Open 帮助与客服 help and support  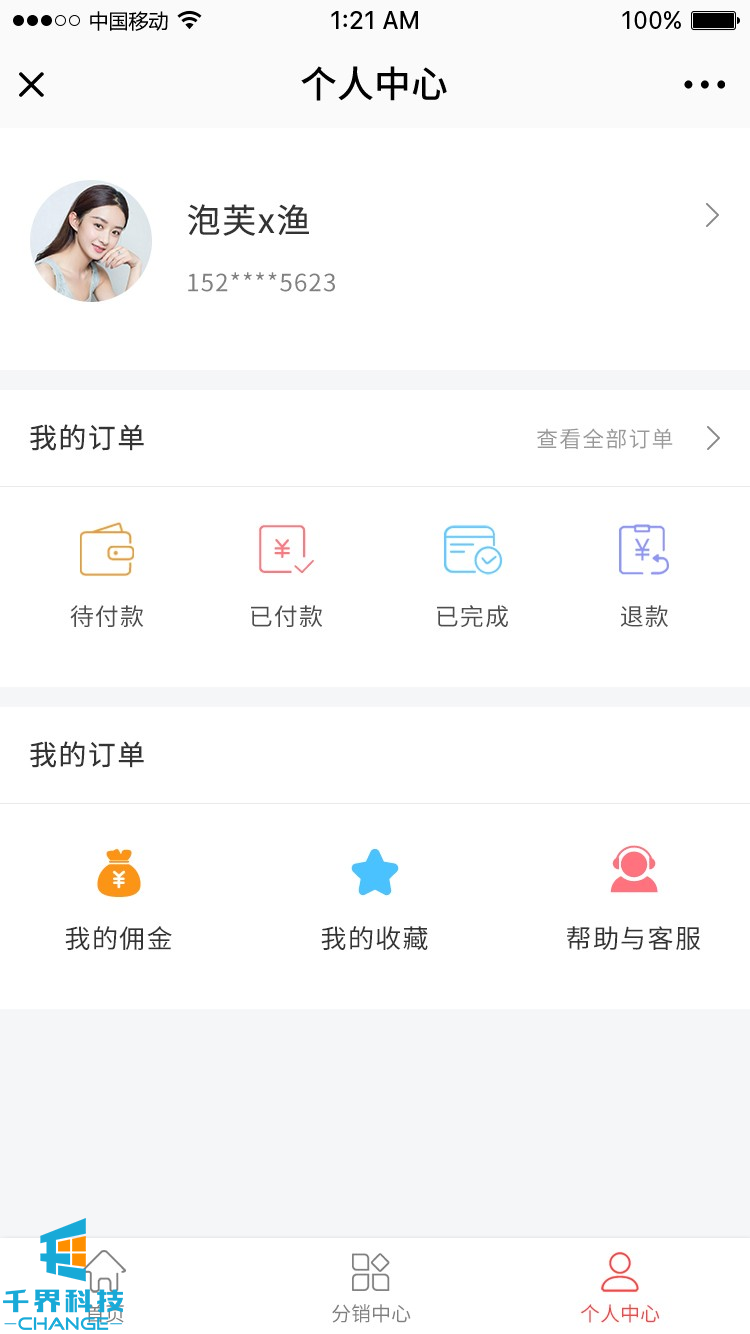pos(633,897)
